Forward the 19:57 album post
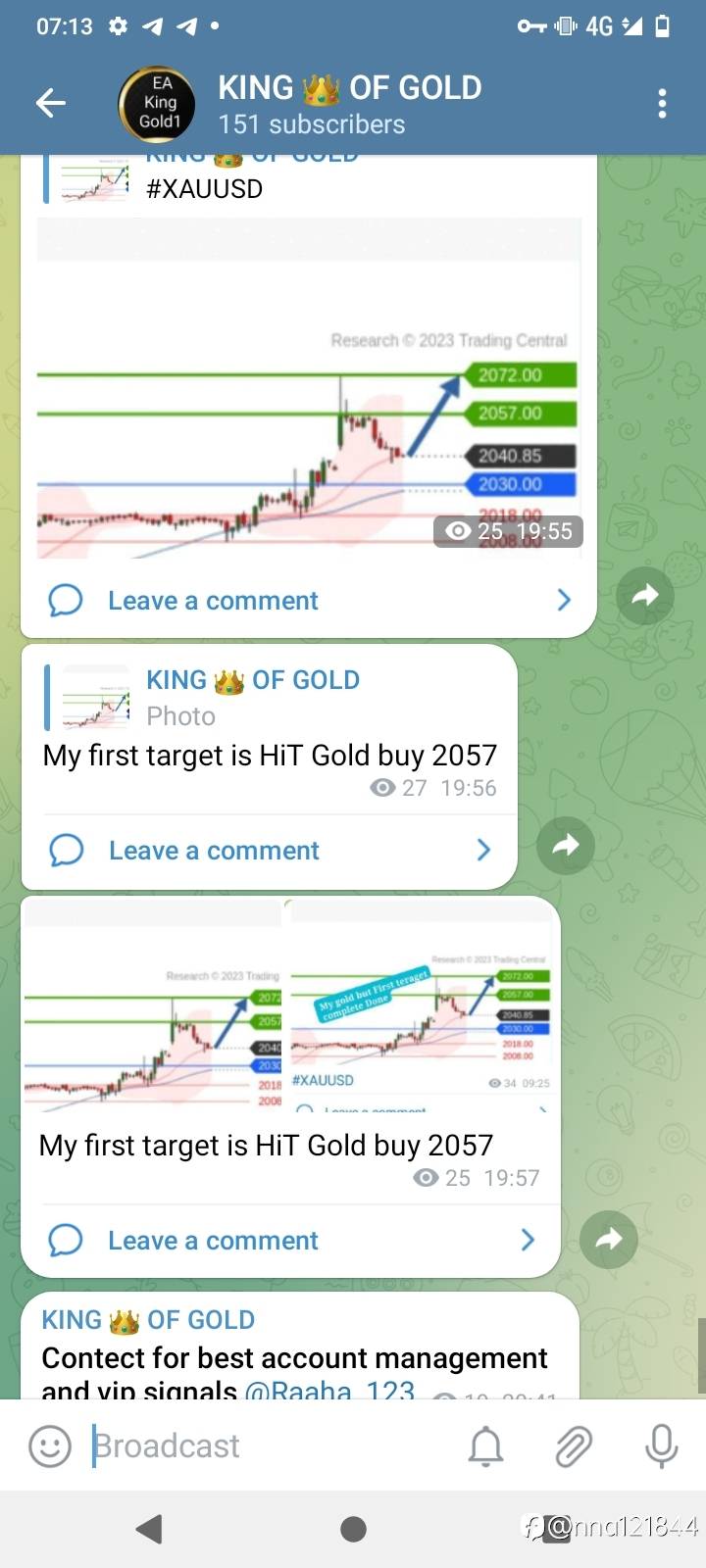Screen dimensions: 706x1568 click(608, 1240)
